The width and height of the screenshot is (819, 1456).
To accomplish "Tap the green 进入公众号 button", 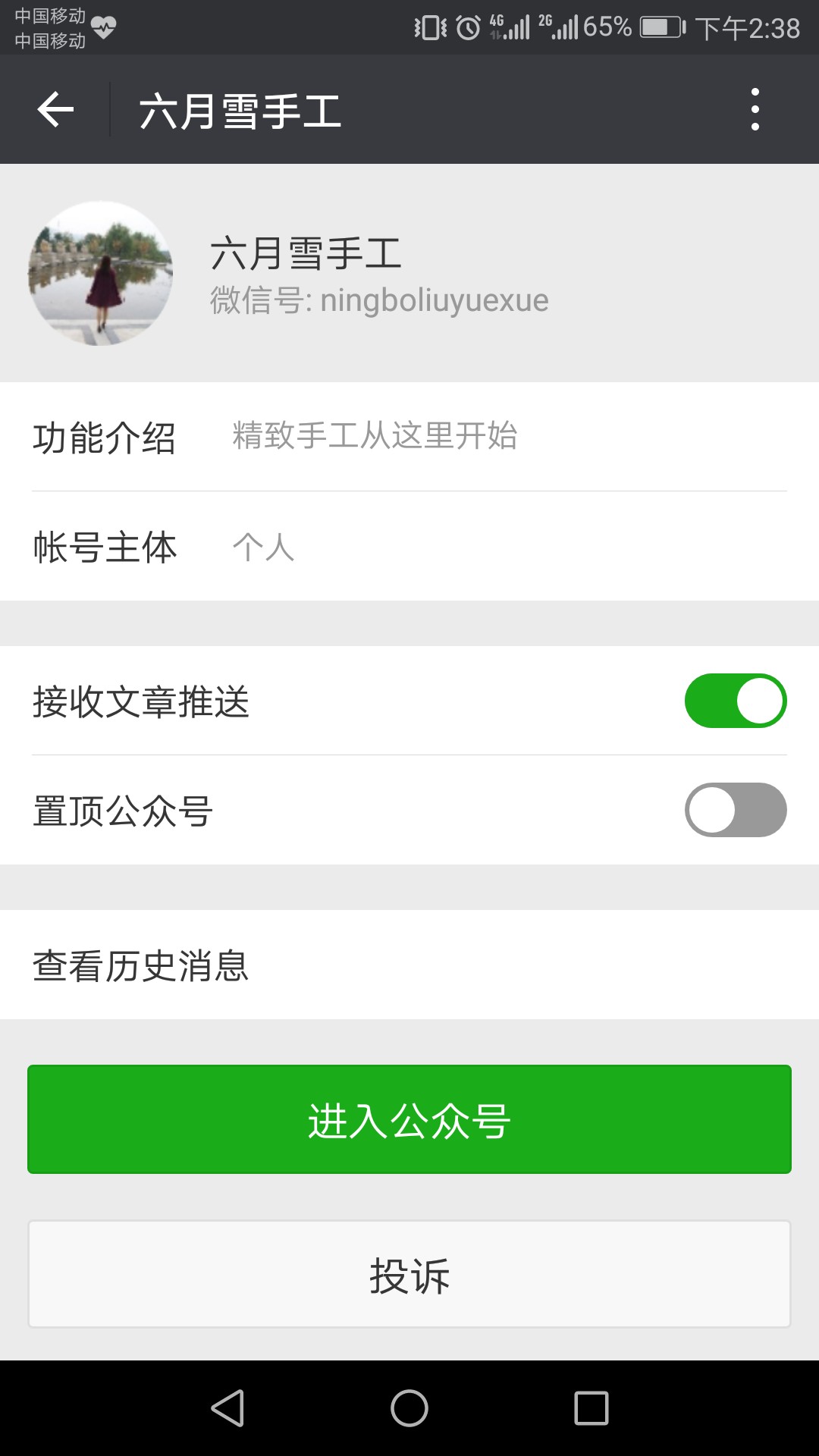I will (409, 1119).
